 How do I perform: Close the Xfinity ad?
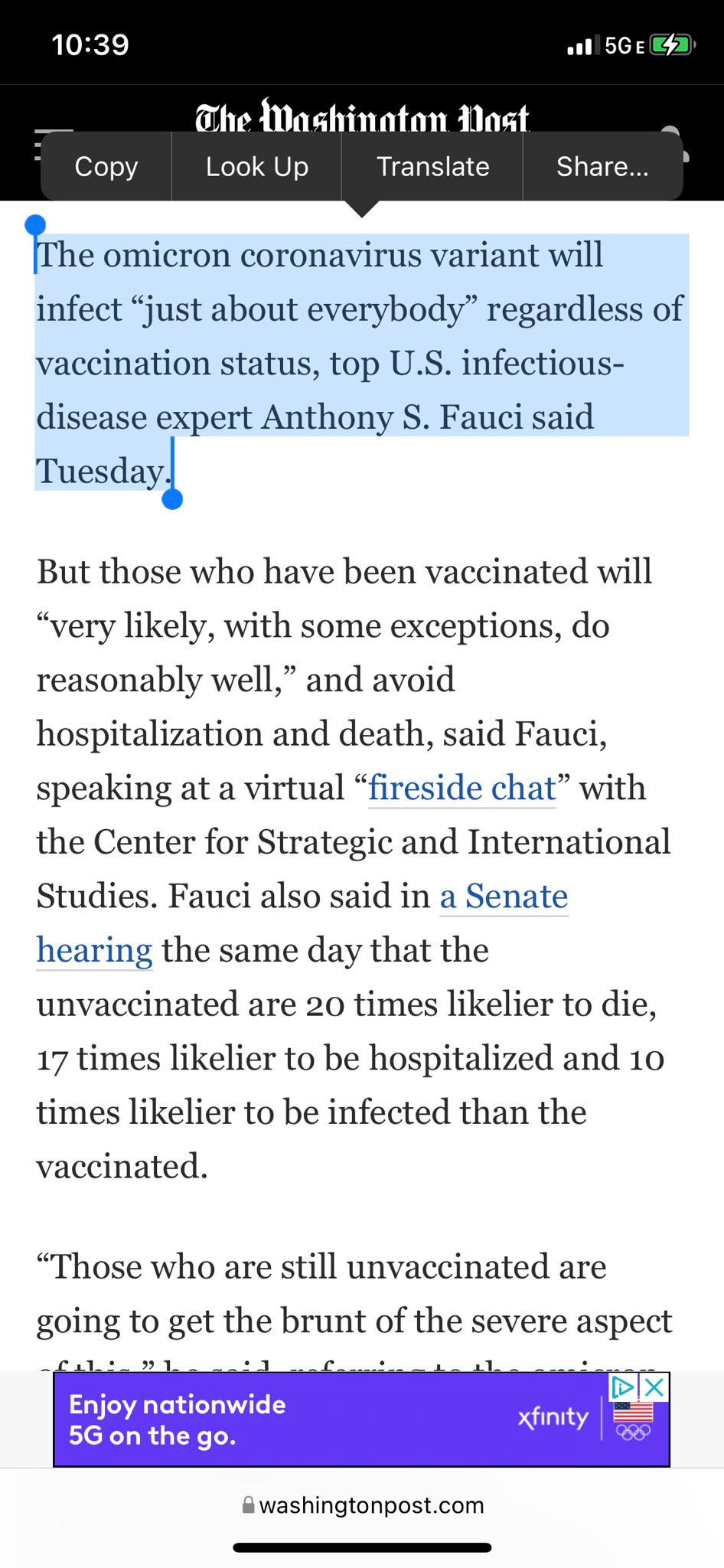(x=655, y=1387)
